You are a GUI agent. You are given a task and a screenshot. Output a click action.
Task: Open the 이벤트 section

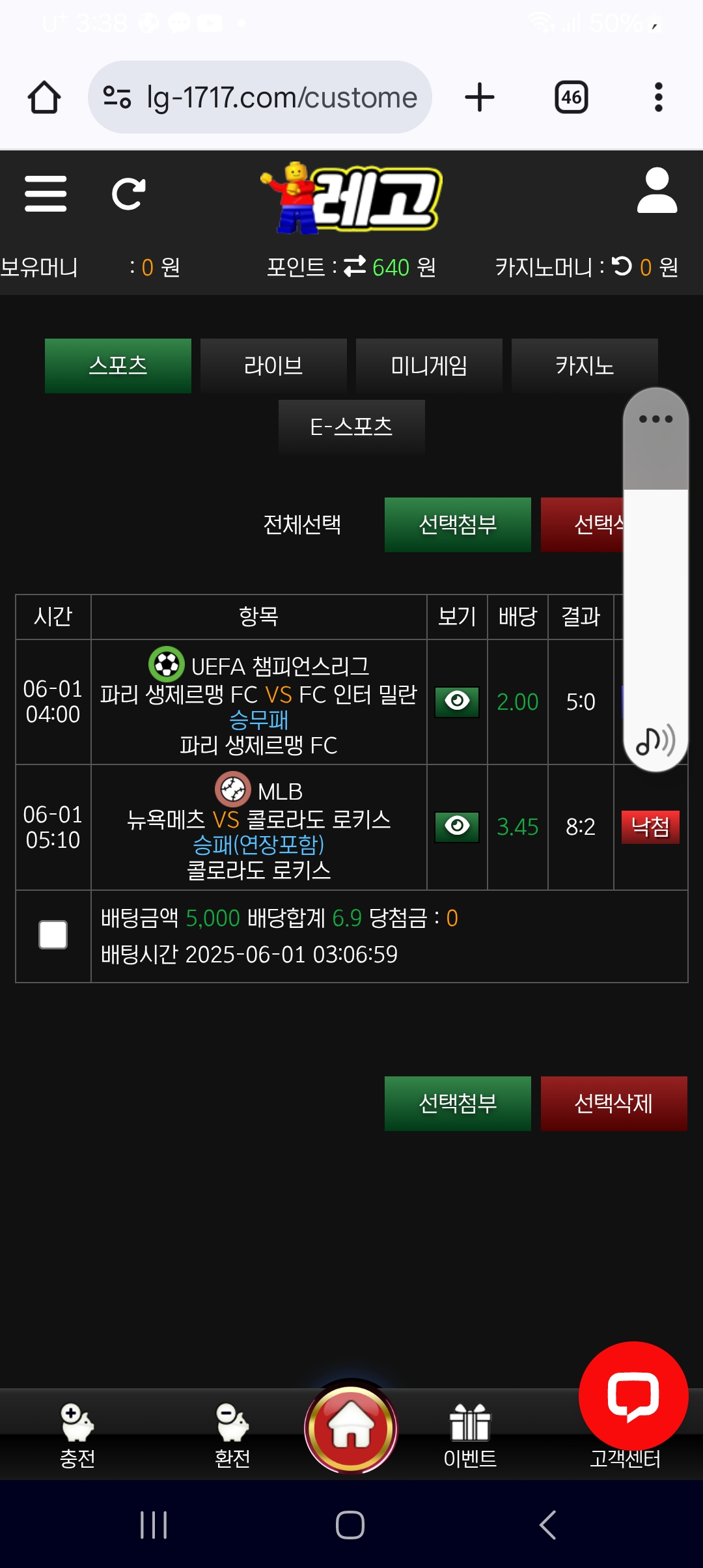click(x=470, y=1435)
